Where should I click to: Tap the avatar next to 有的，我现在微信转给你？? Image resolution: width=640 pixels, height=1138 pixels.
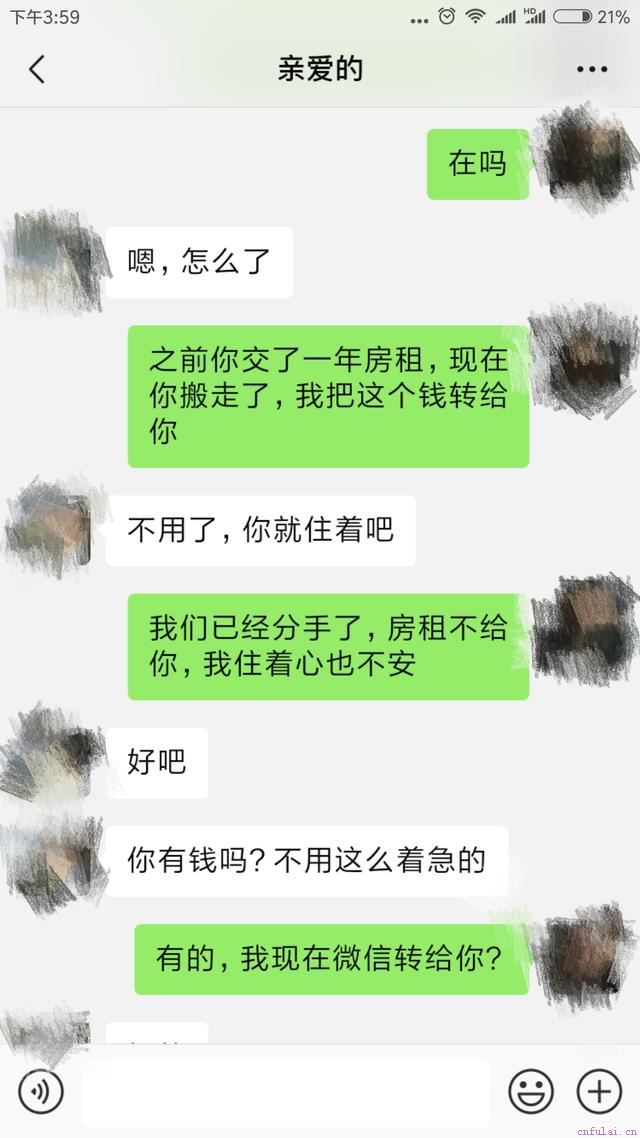tap(583, 955)
